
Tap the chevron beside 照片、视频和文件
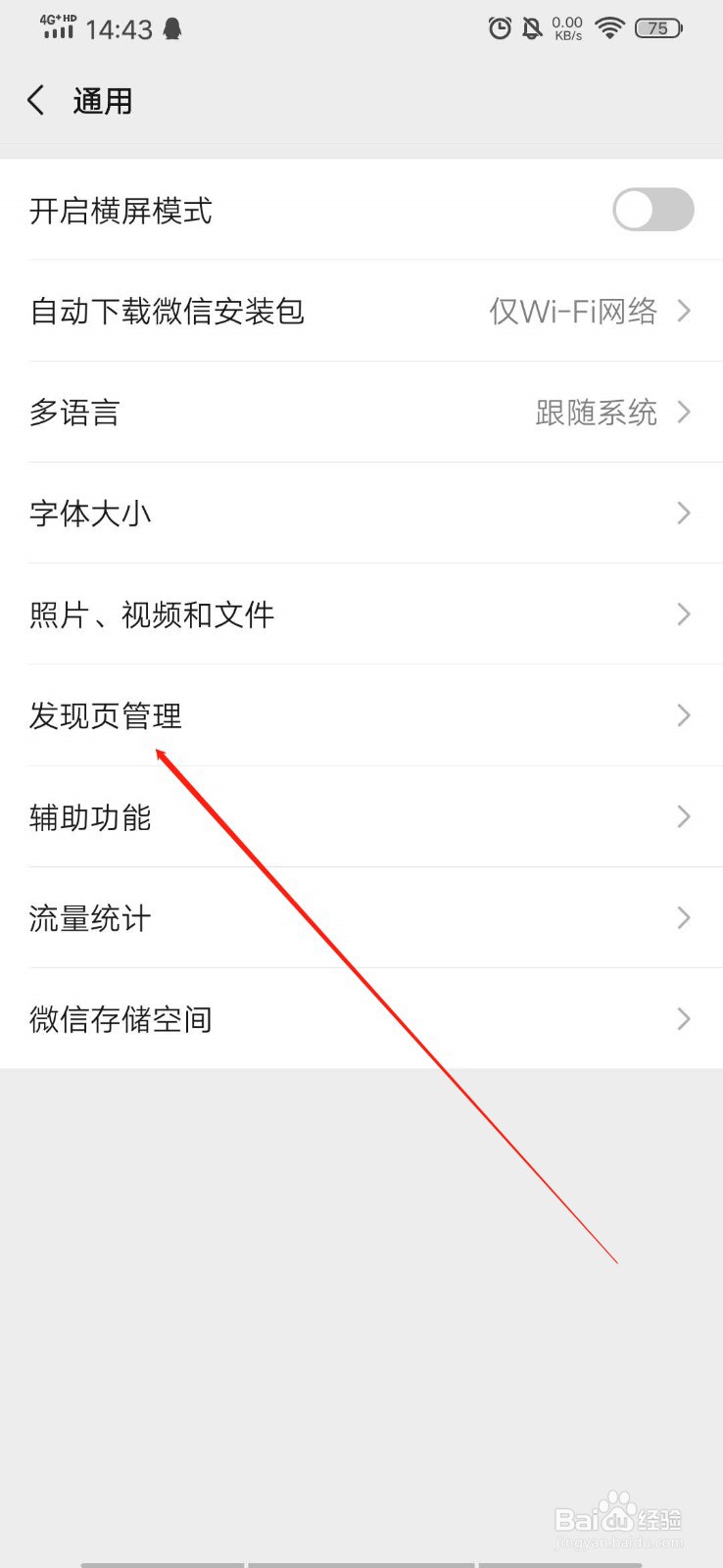pos(684,614)
